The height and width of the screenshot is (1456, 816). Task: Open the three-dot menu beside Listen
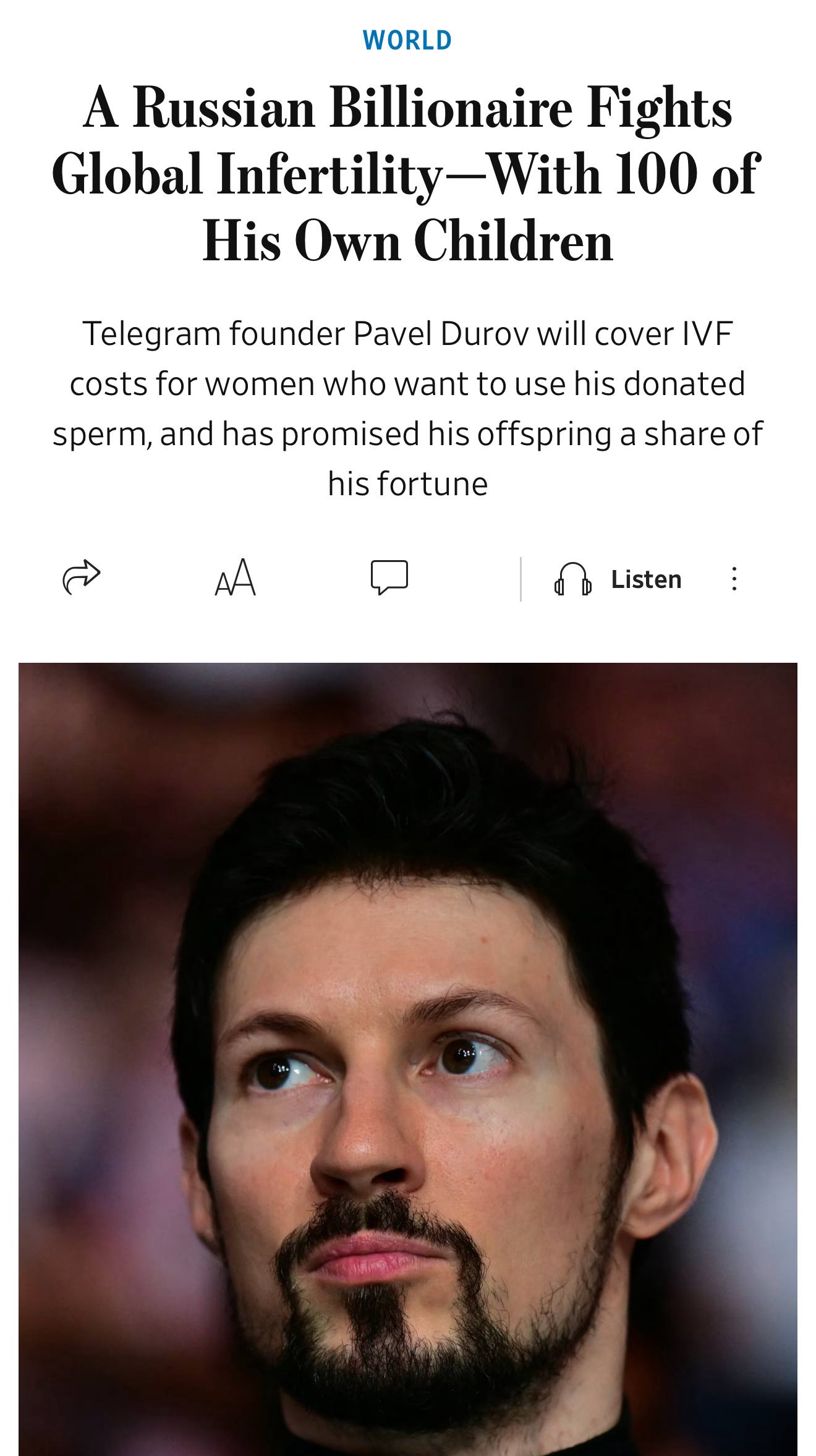coord(734,579)
